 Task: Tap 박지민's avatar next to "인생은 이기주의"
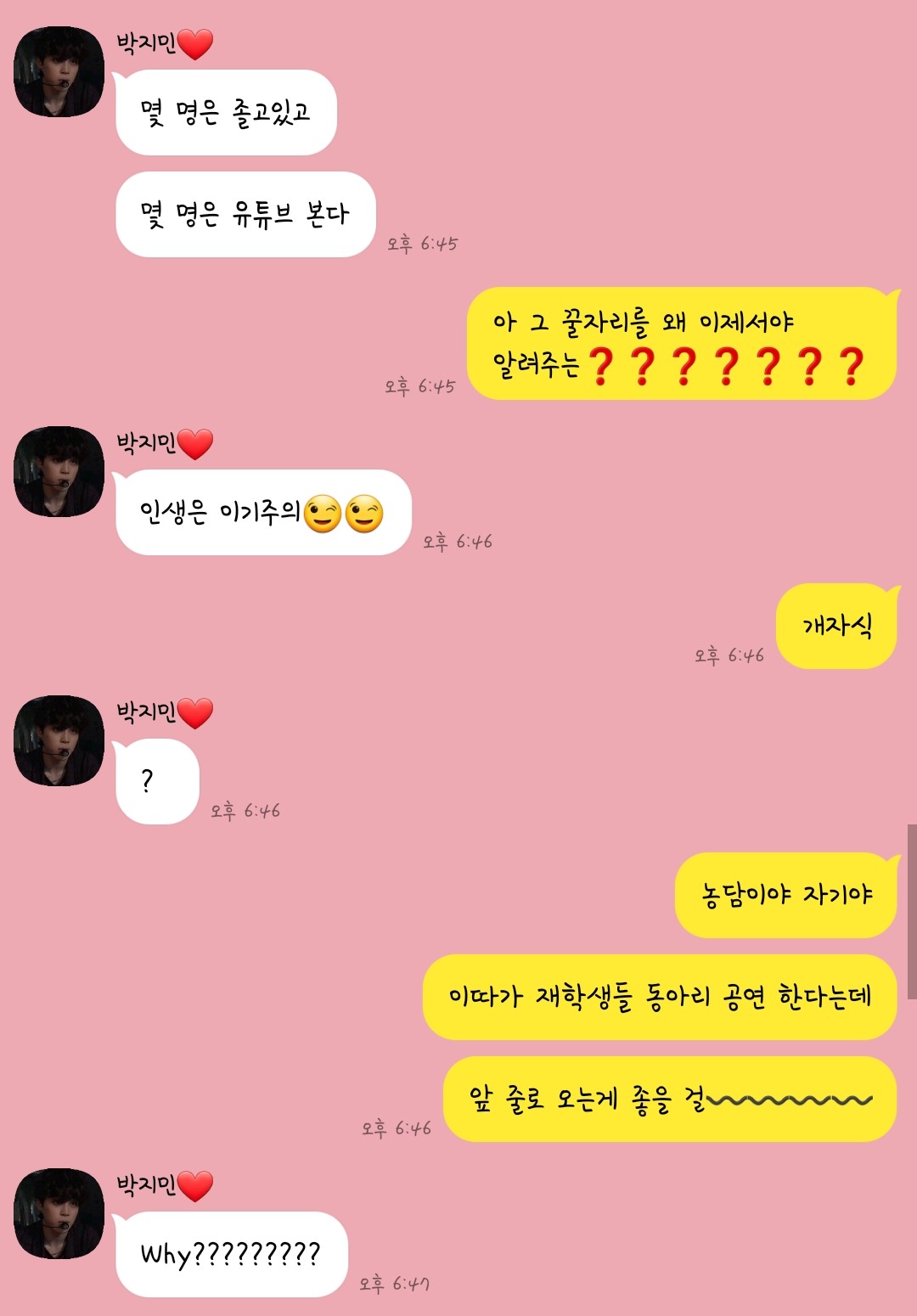[59, 472]
